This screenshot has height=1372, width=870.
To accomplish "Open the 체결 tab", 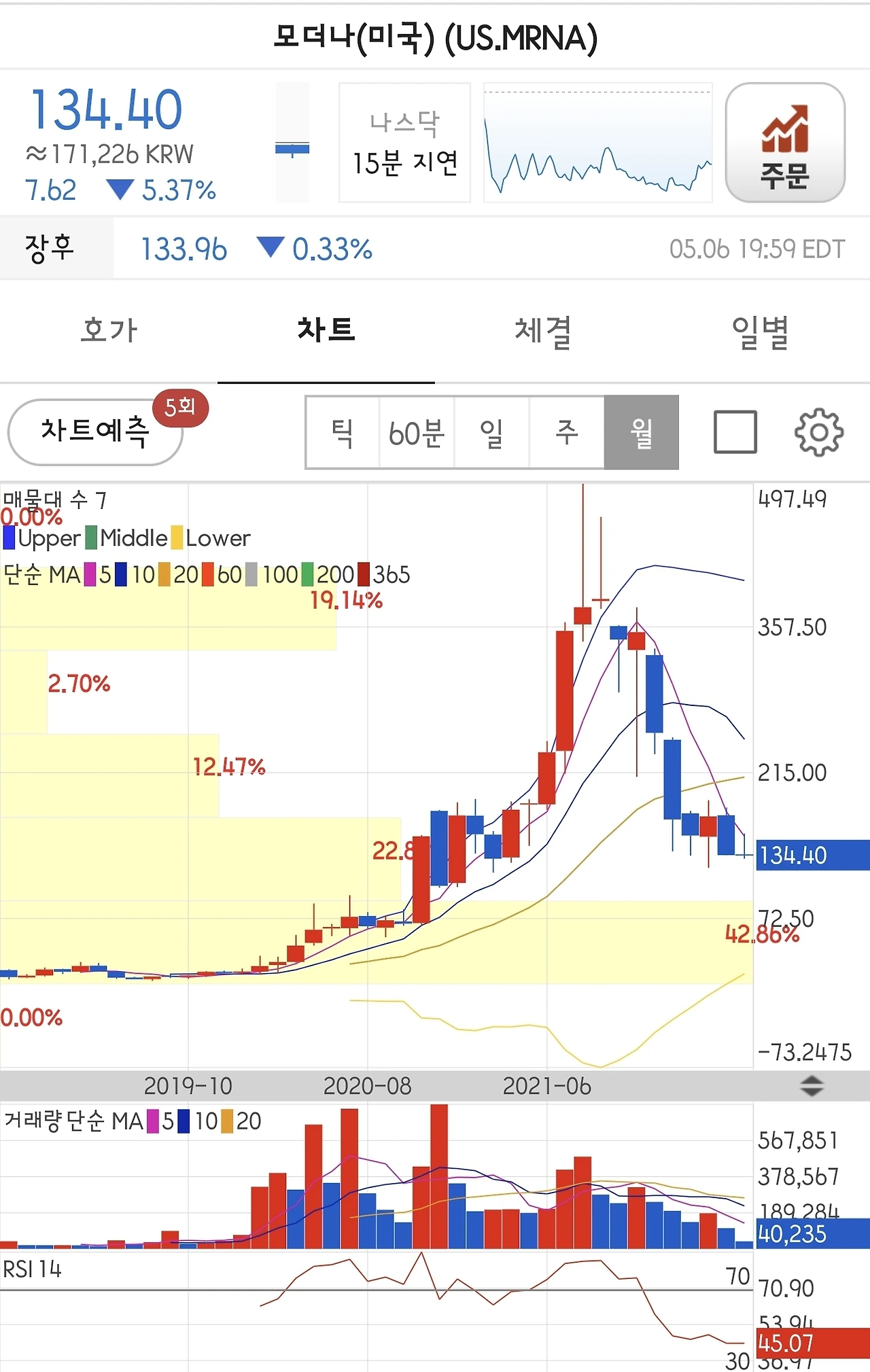I will click(544, 332).
